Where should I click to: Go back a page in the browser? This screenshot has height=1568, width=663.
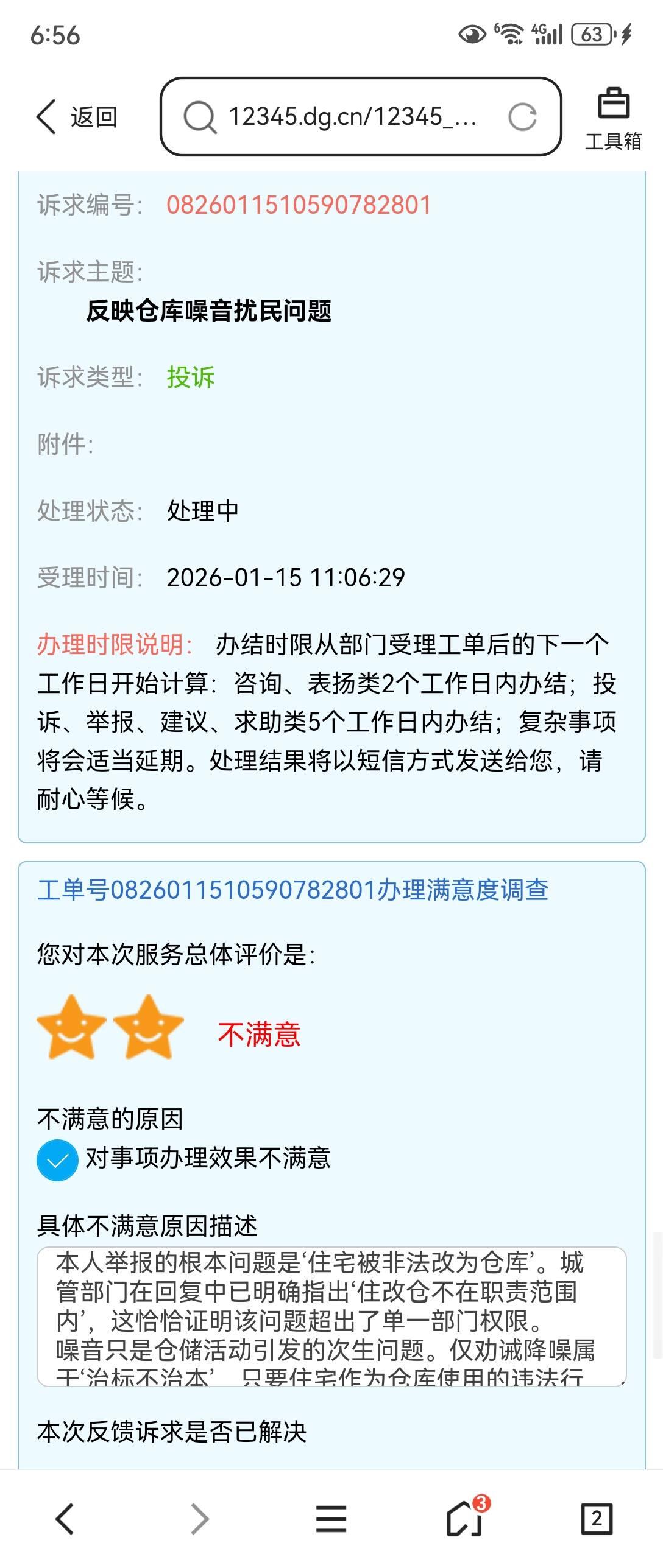point(65,1518)
